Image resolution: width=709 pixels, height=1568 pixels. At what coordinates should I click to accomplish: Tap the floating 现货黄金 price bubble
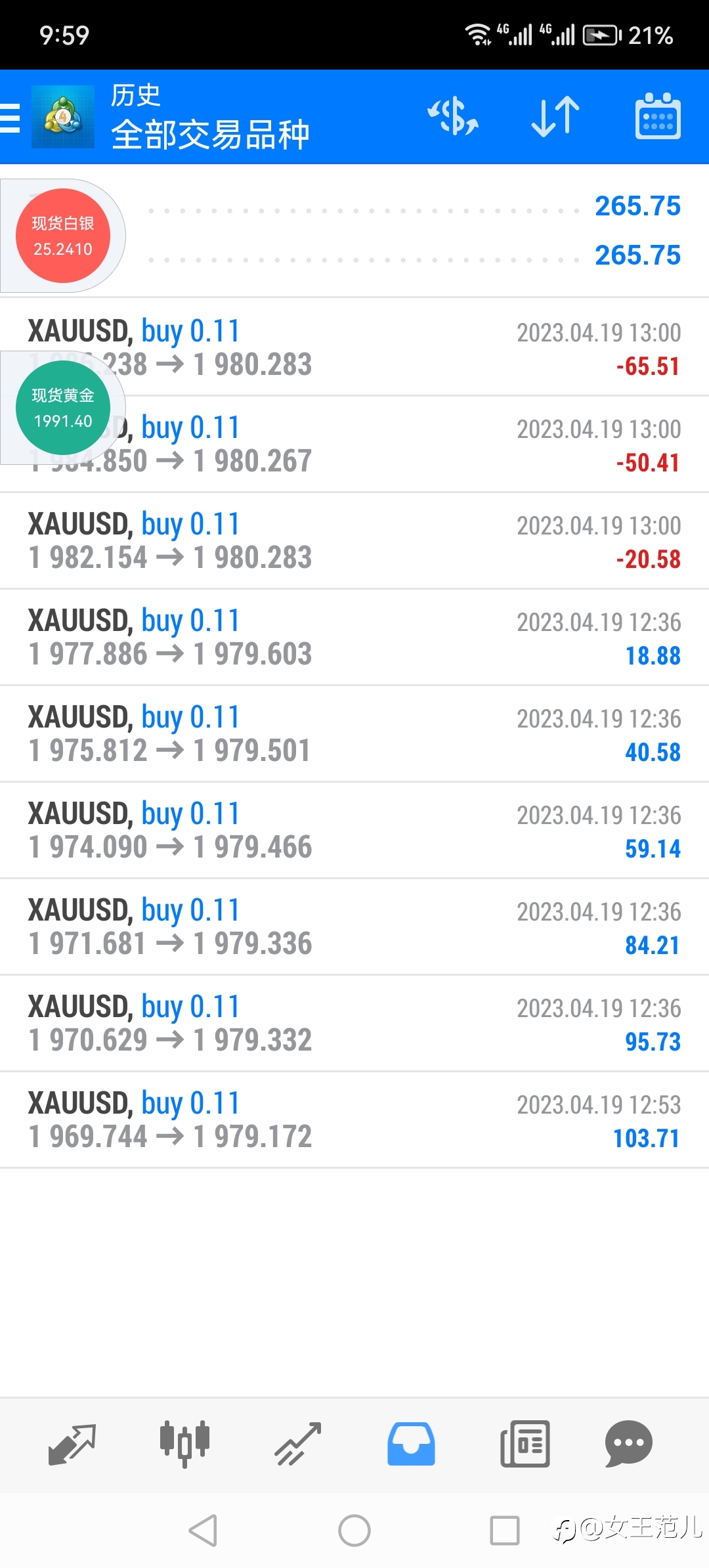tap(63, 408)
